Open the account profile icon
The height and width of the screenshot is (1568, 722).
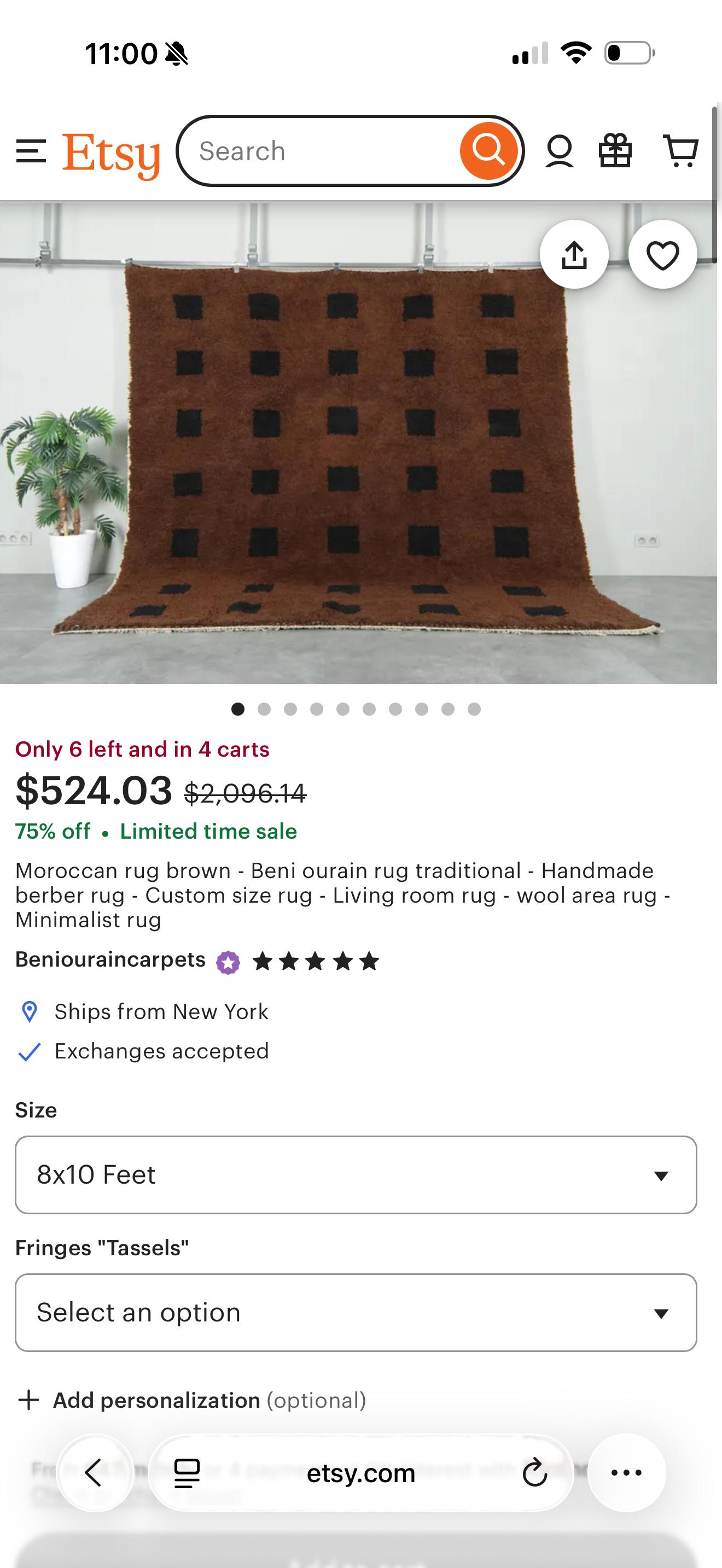point(559,151)
